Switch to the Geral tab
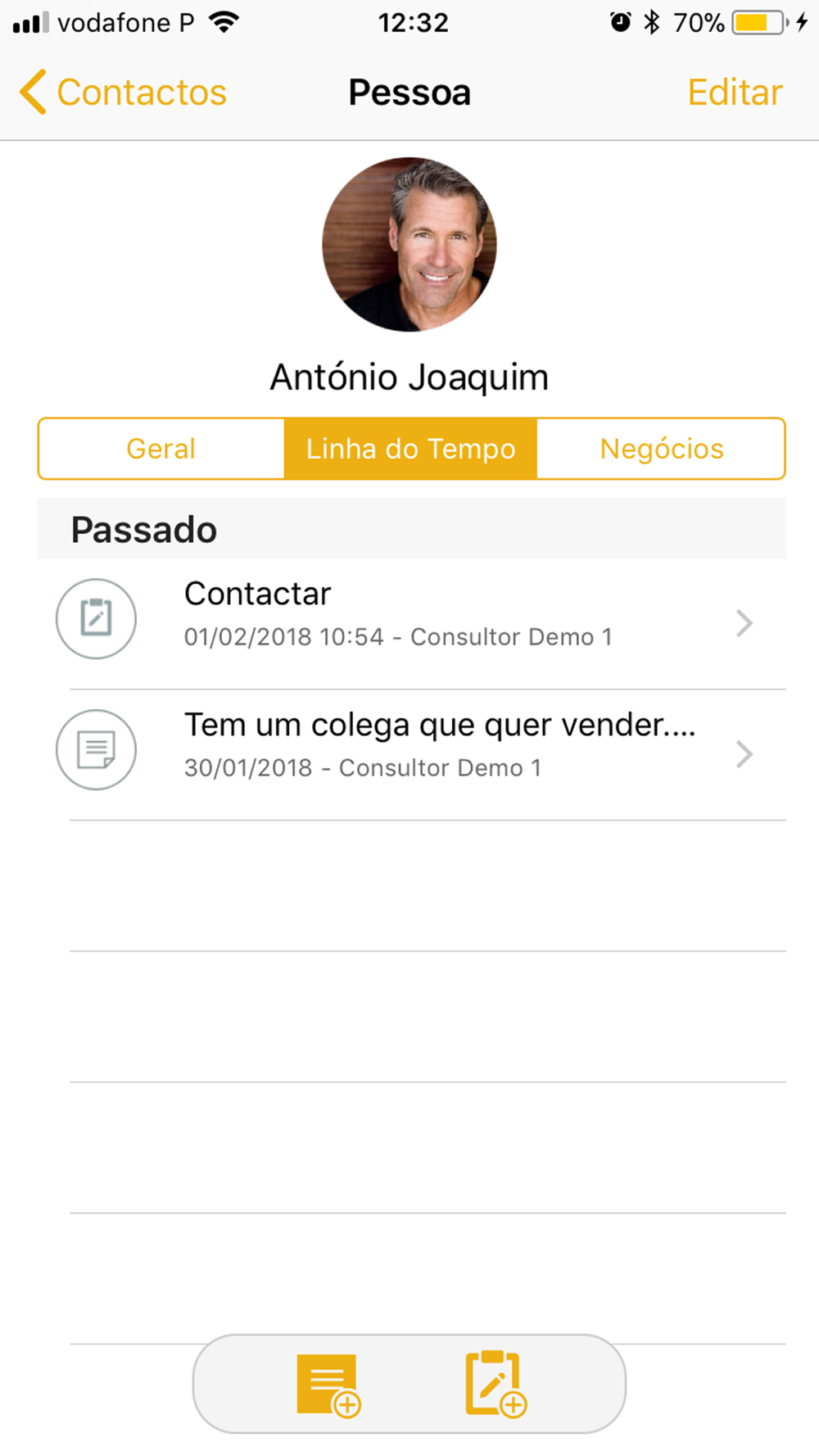The height and width of the screenshot is (1456, 819). [161, 449]
